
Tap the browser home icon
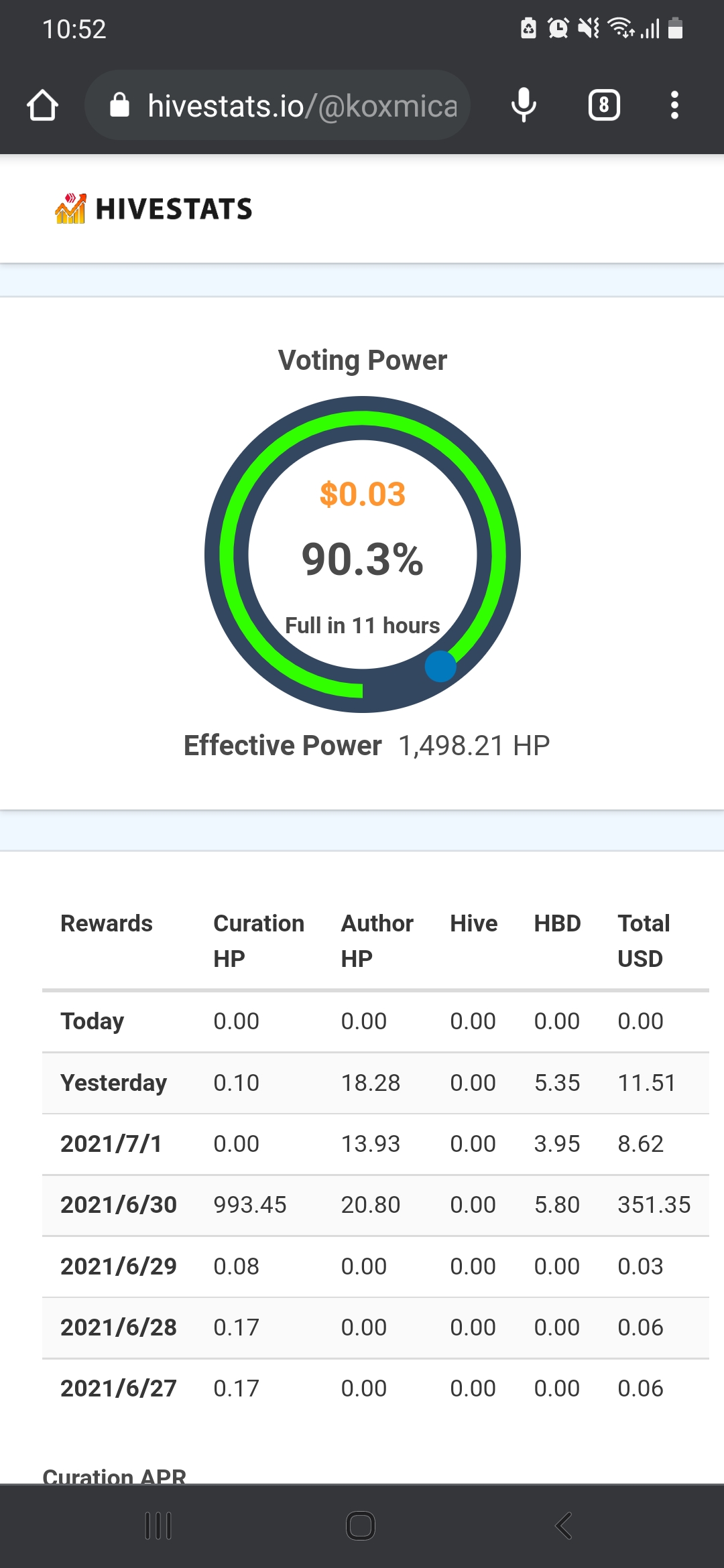(42, 105)
